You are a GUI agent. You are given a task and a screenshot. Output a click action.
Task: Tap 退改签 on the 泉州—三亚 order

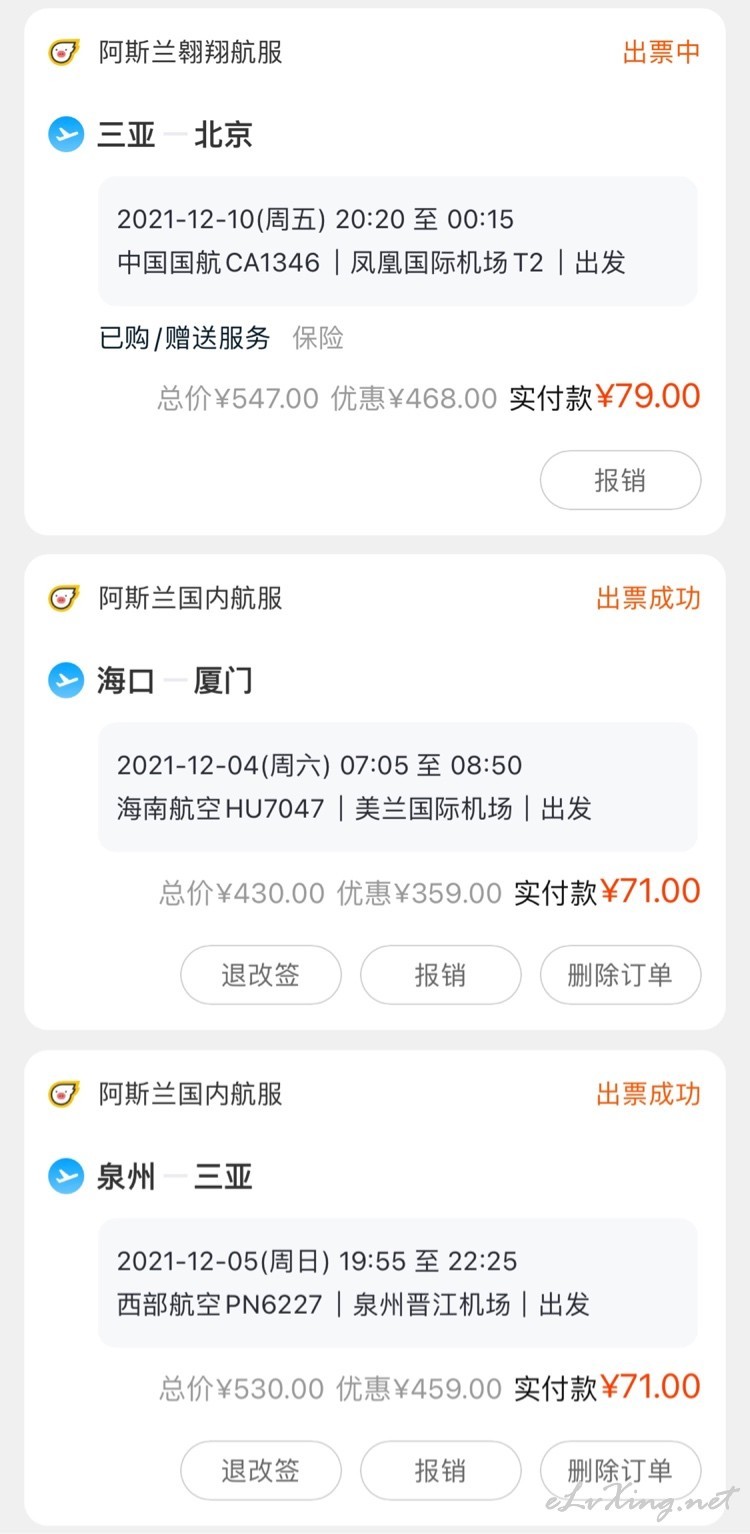pyautogui.click(x=260, y=1471)
